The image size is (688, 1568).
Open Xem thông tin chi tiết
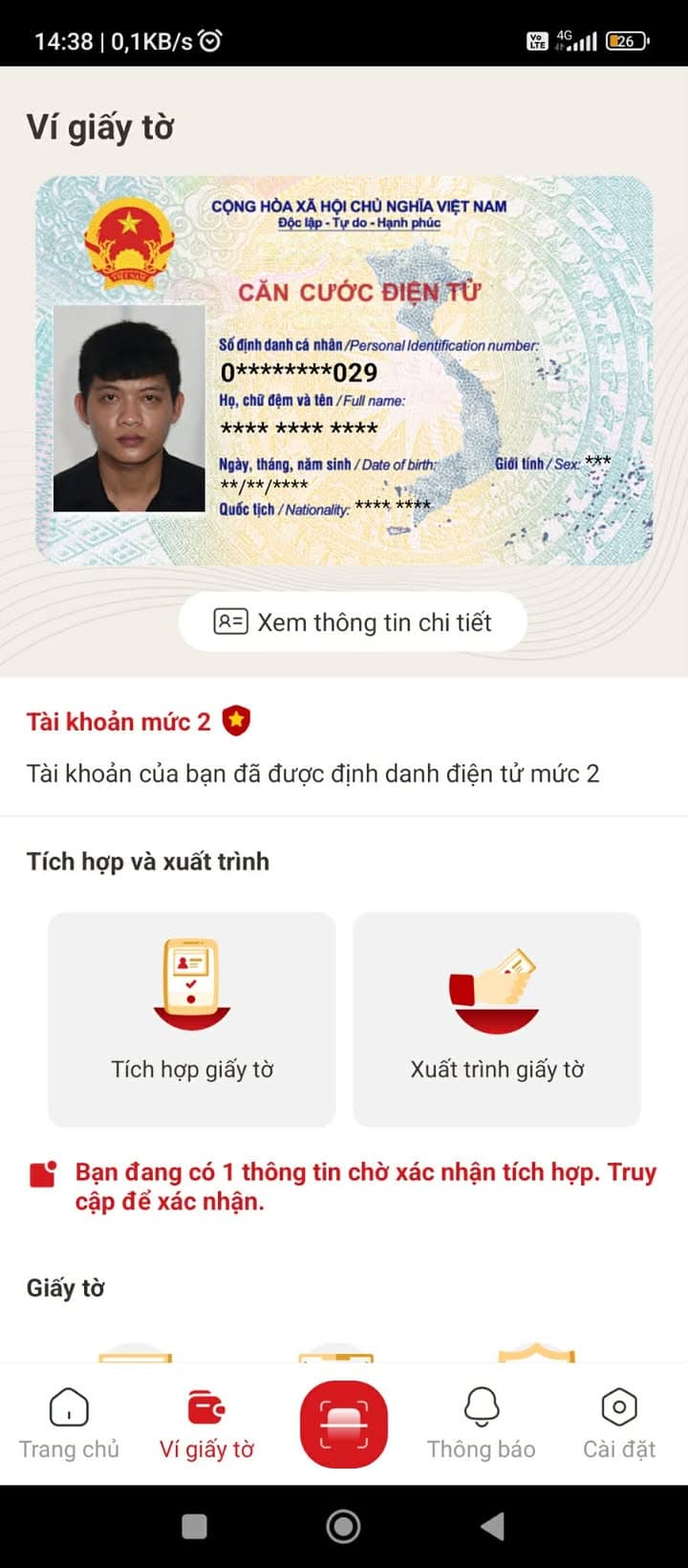tap(354, 621)
